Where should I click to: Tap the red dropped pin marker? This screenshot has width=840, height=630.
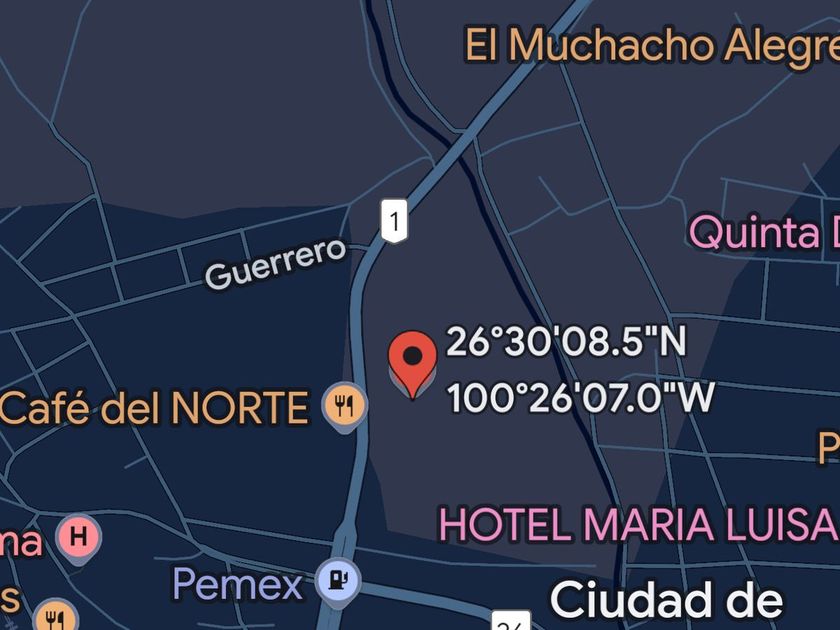[x=412, y=360]
